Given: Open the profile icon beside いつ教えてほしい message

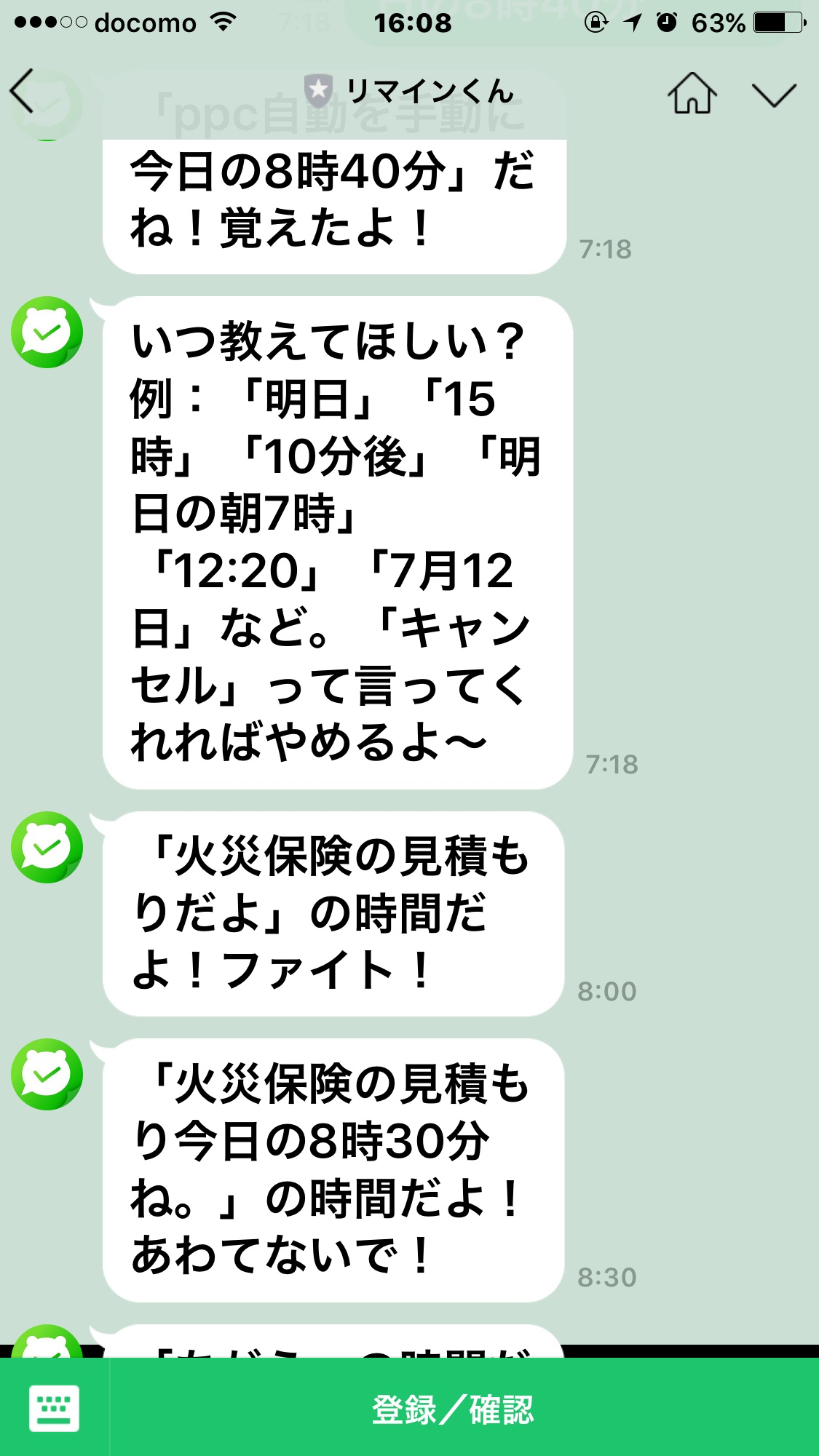Looking at the screenshot, I should [x=47, y=332].
